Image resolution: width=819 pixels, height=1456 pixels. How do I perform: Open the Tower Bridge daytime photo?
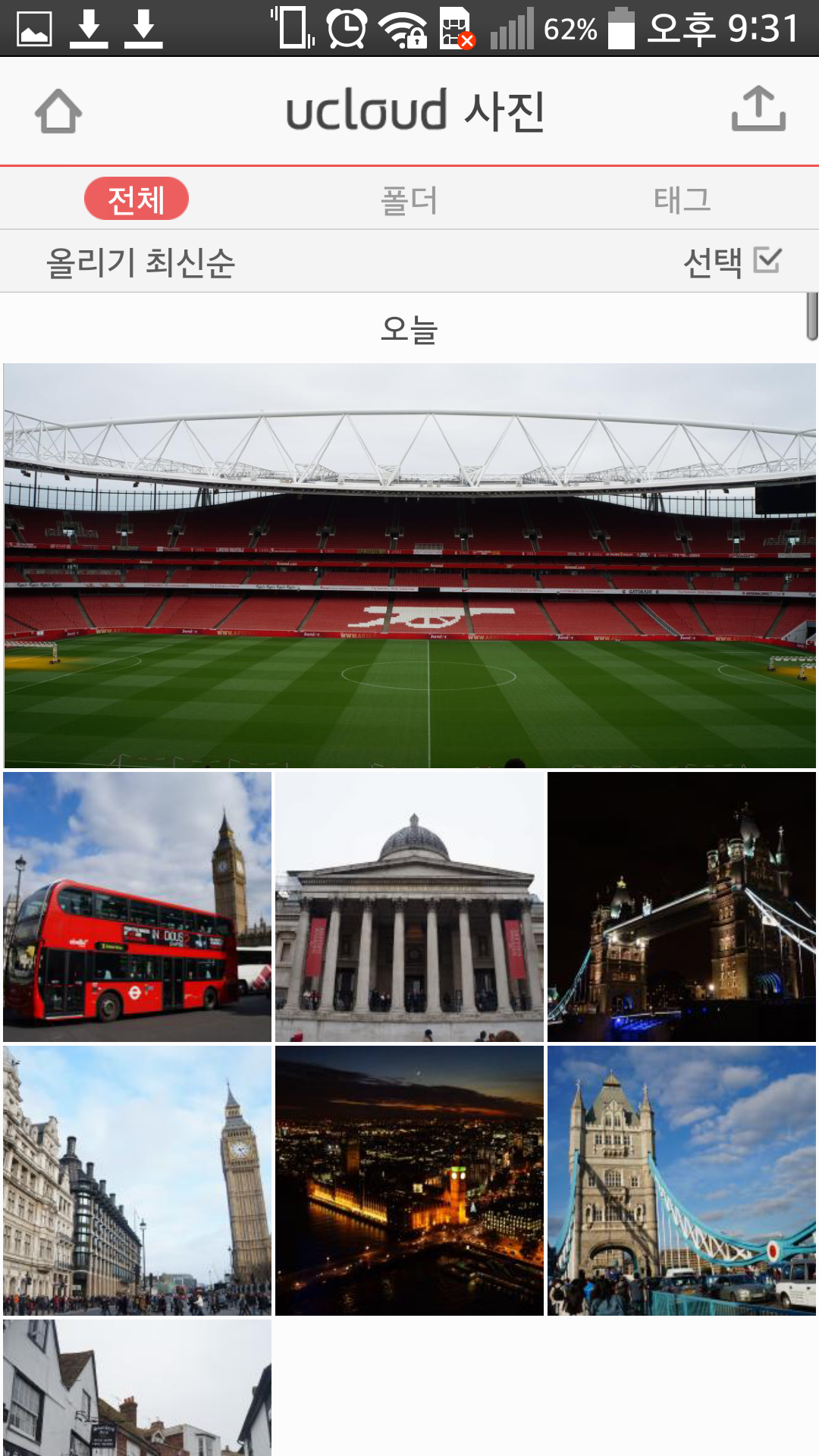pos(681,1180)
